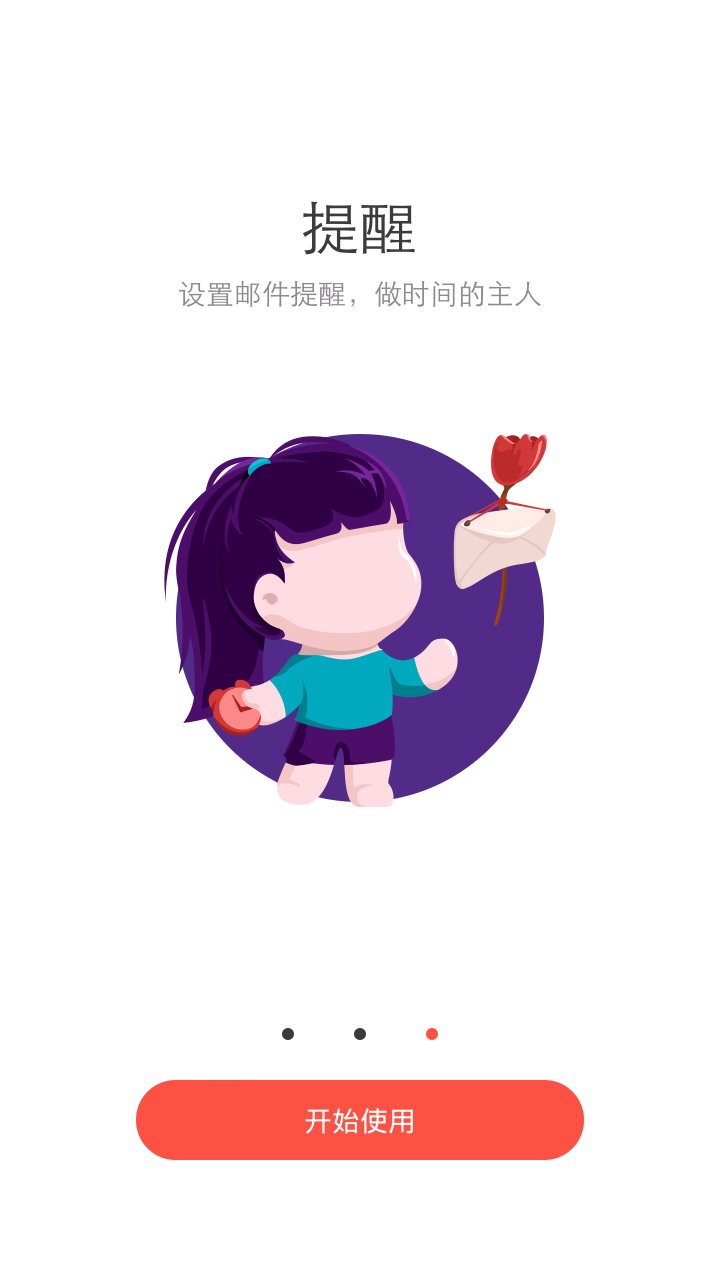Viewport: 720px width, 1280px height.
Task: Jump to the first onboarding page dot
Action: [288, 1034]
